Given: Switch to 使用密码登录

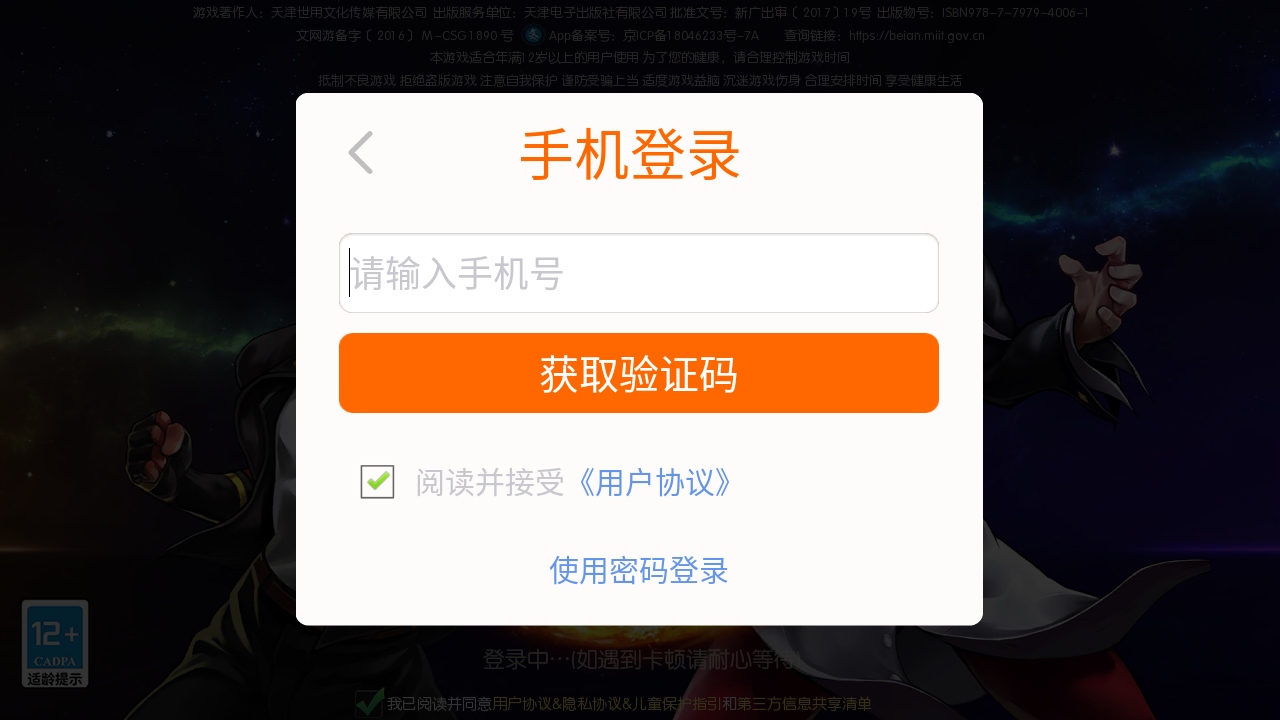Looking at the screenshot, I should 638,571.
